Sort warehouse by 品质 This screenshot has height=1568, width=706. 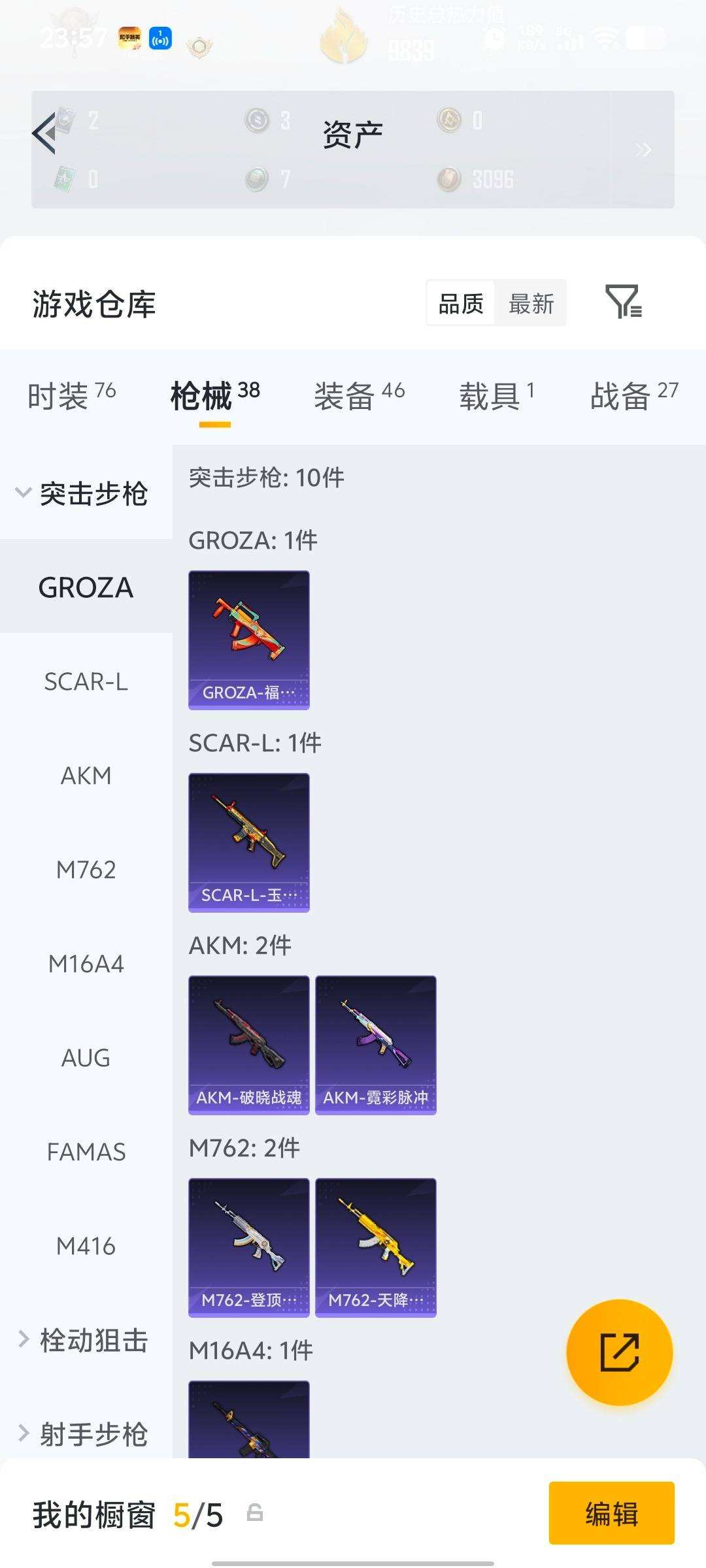(461, 304)
